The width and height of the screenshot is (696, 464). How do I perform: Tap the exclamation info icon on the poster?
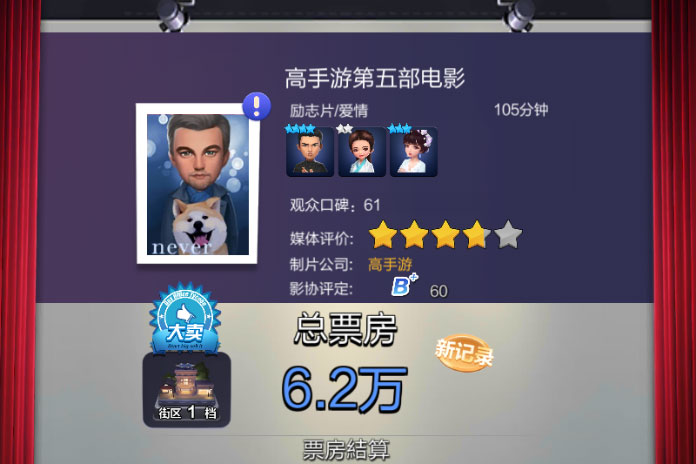(257, 106)
